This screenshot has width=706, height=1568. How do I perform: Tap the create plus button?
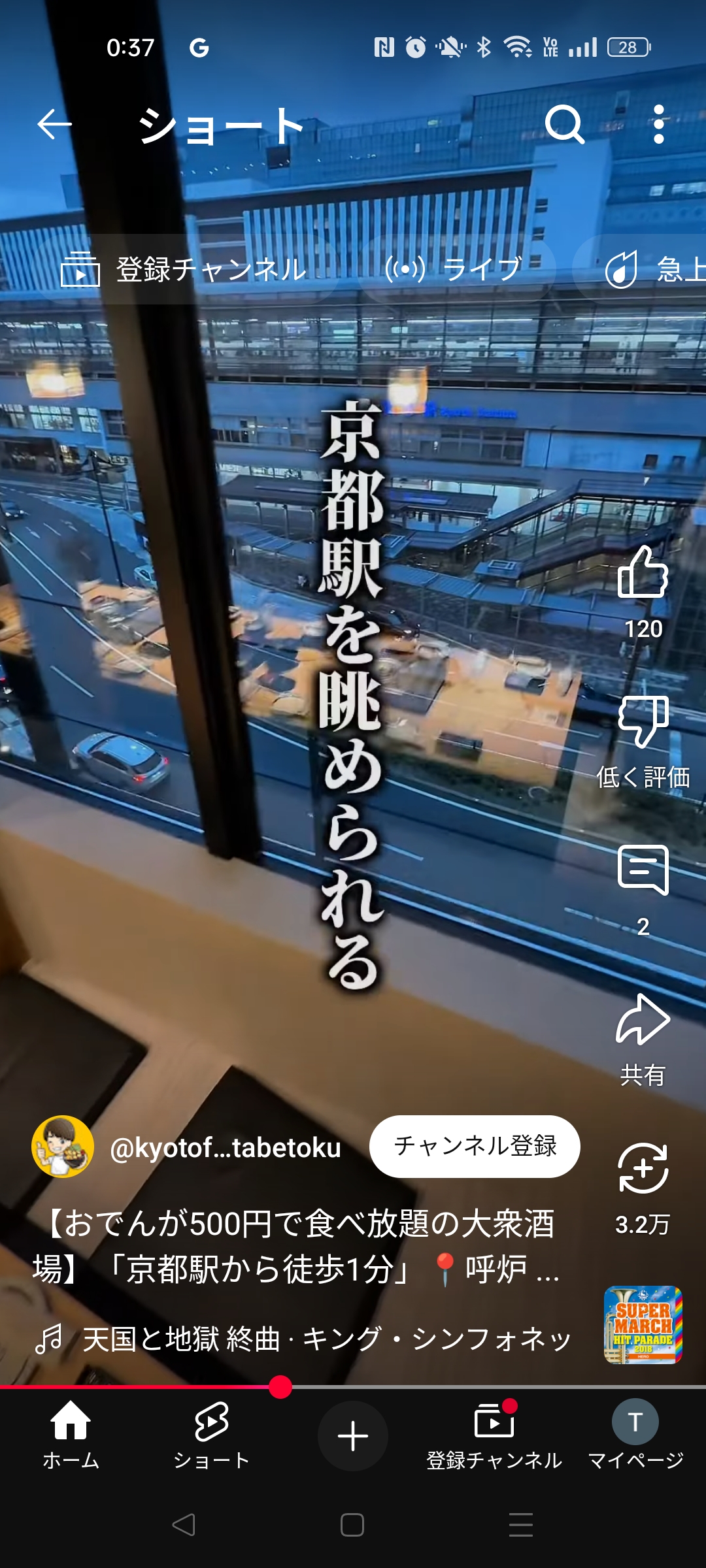(353, 1436)
